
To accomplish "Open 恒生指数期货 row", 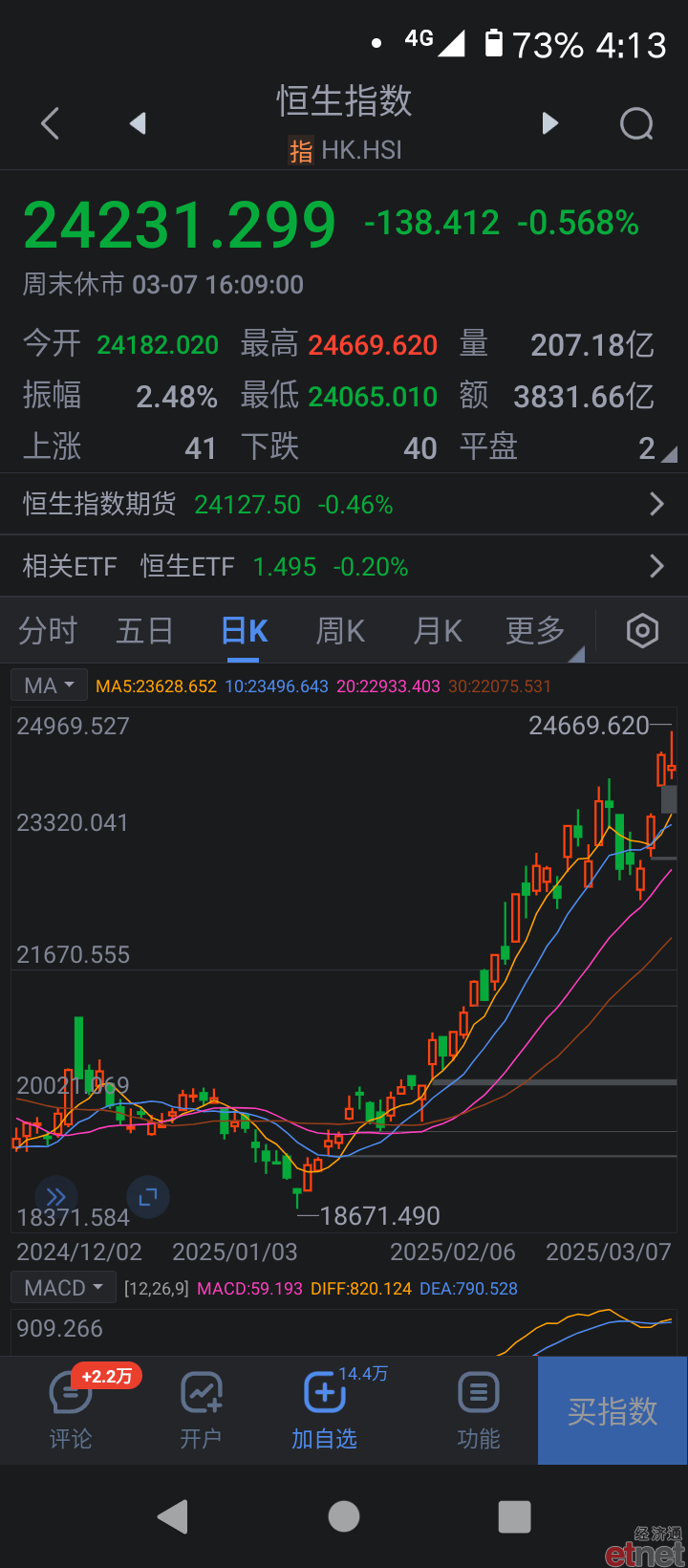I will (x=344, y=504).
